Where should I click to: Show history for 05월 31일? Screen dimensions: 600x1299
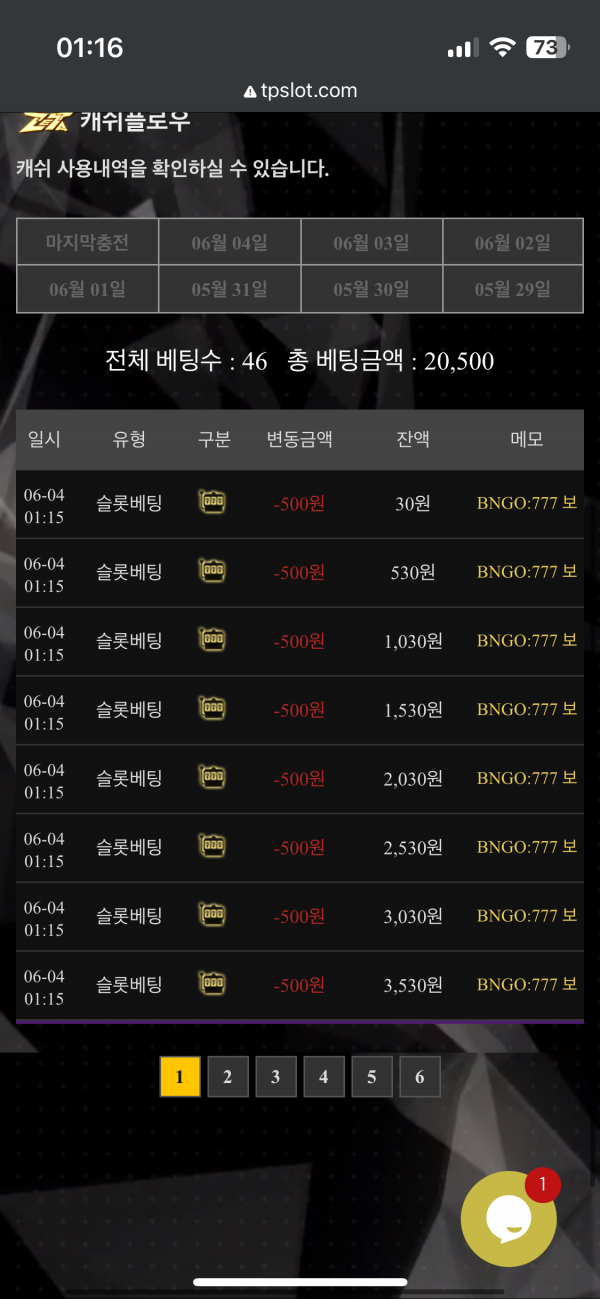230,290
